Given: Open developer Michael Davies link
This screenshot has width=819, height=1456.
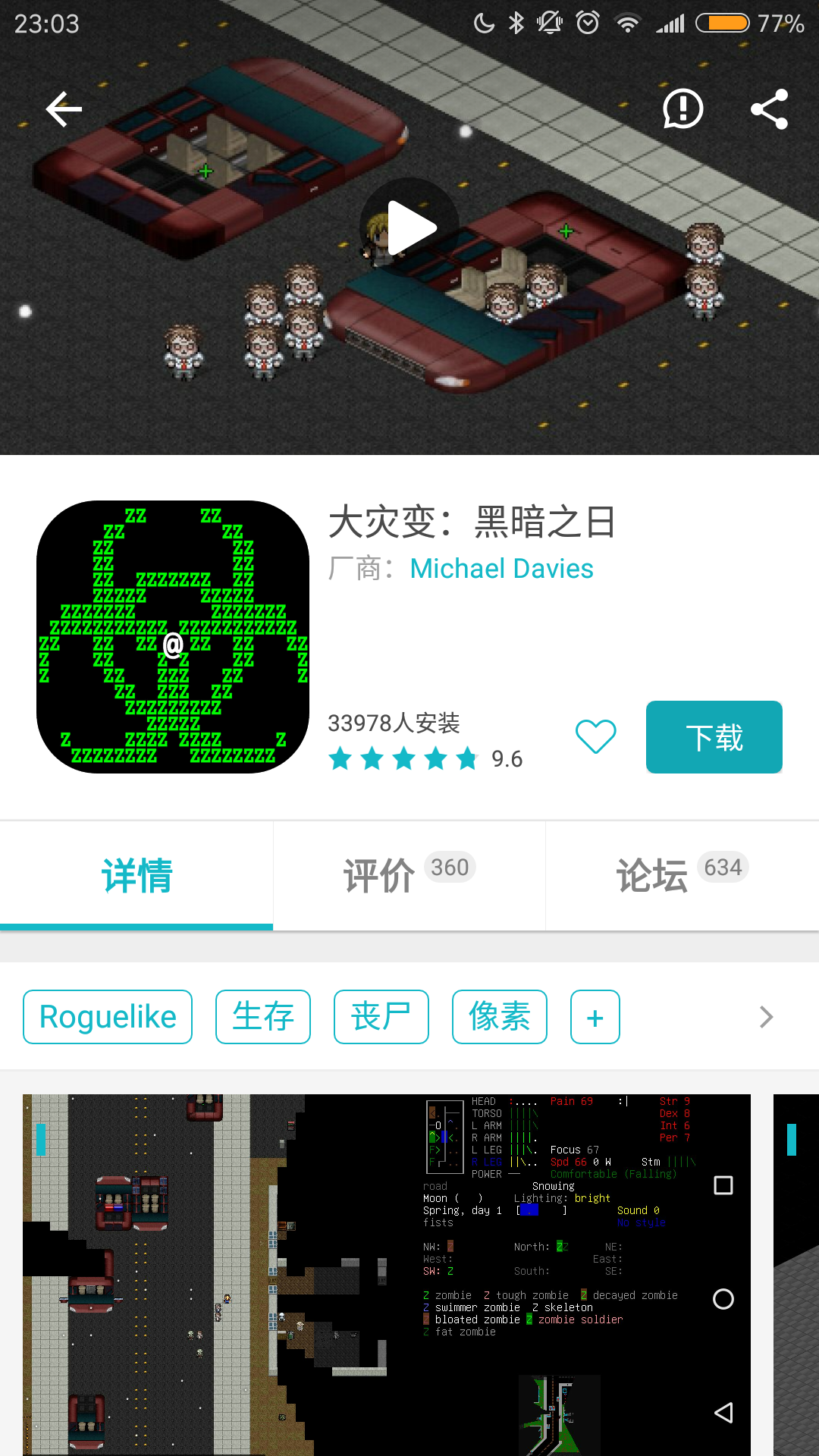Looking at the screenshot, I should [x=501, y=569].
